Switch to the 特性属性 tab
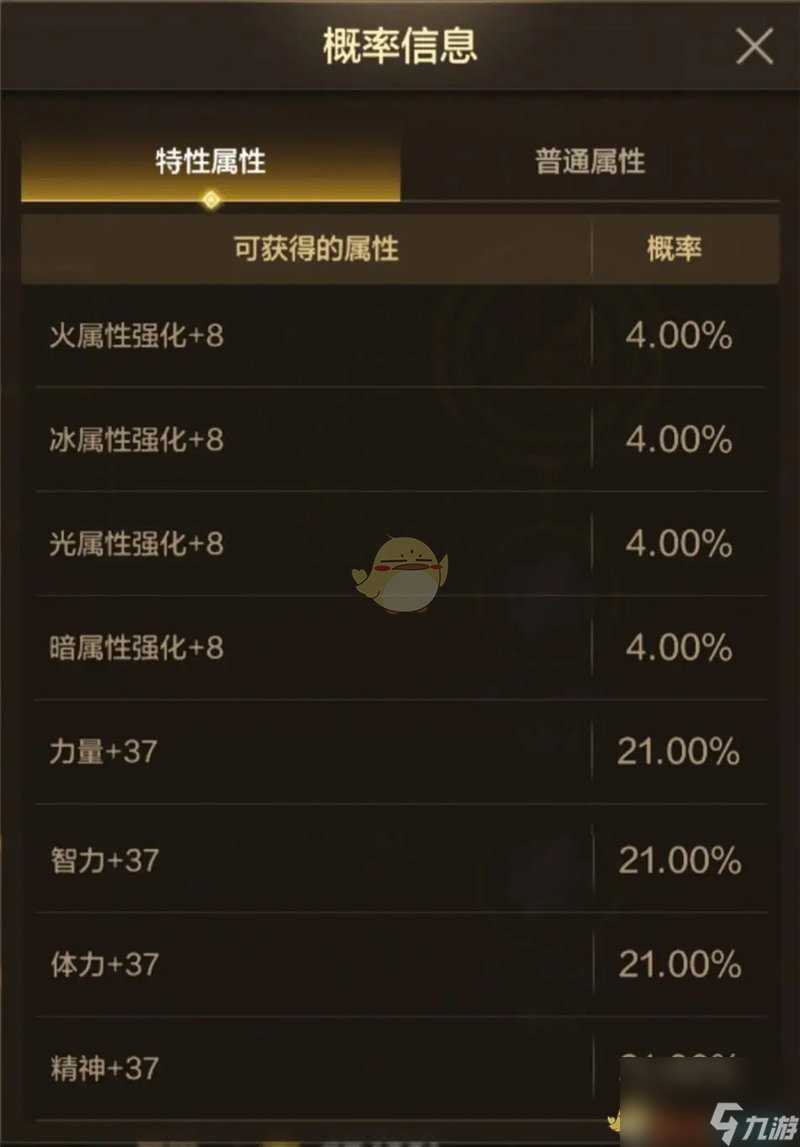This screenshot has height=1147, width=800. click(210, 162)
